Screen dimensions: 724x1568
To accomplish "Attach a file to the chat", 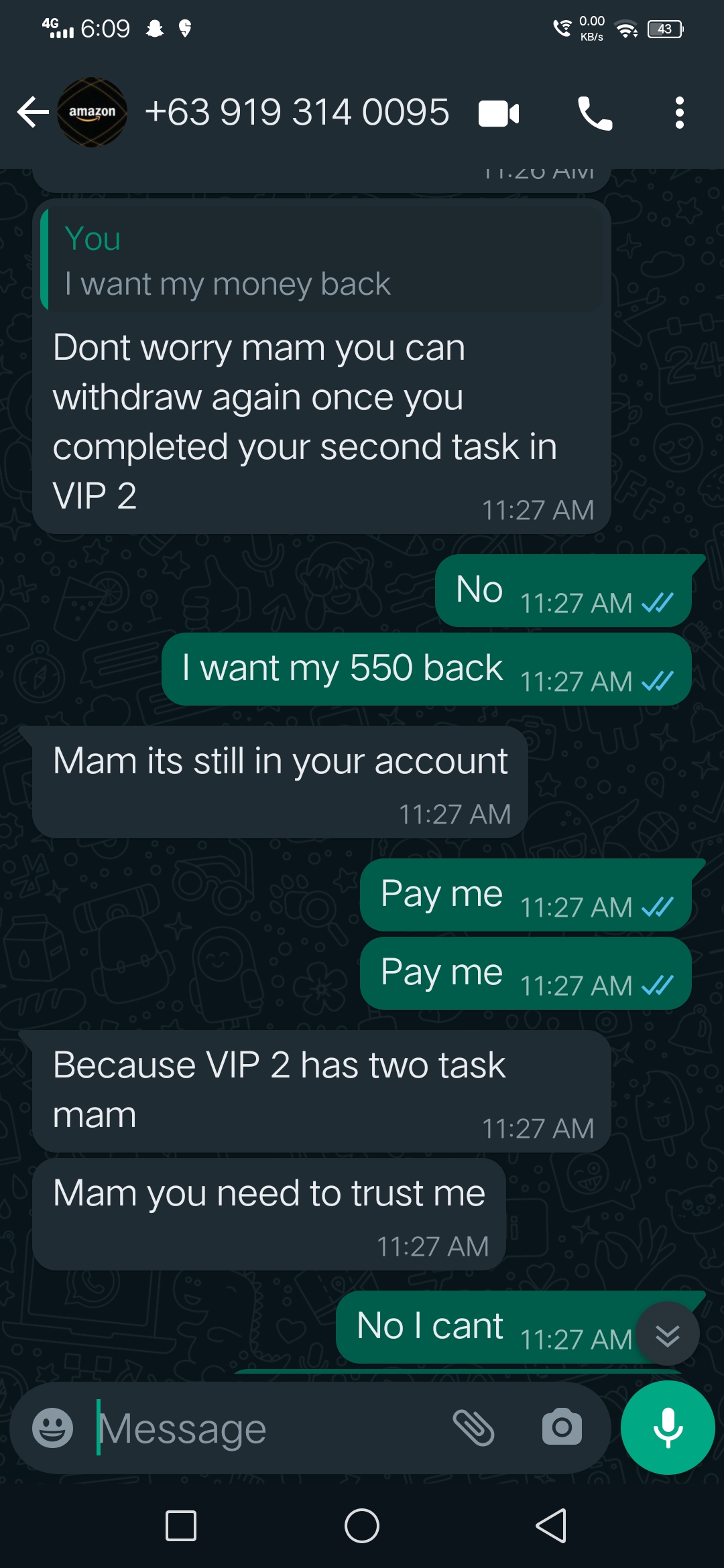I will (x=474, y=1428).
